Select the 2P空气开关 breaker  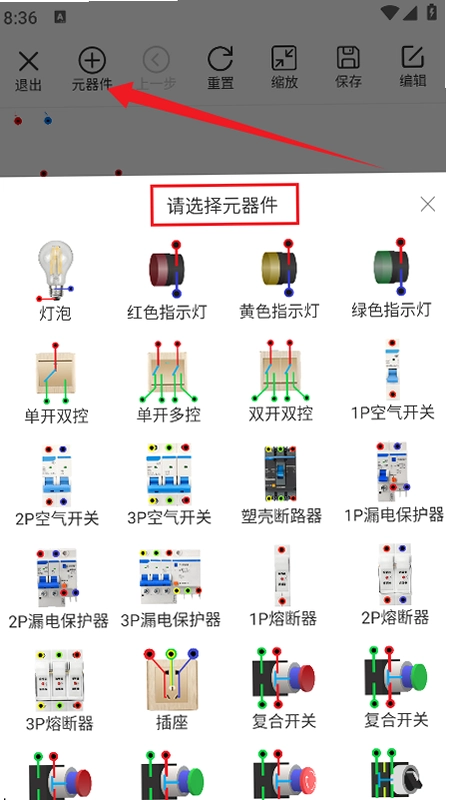[x=57, y=486]
